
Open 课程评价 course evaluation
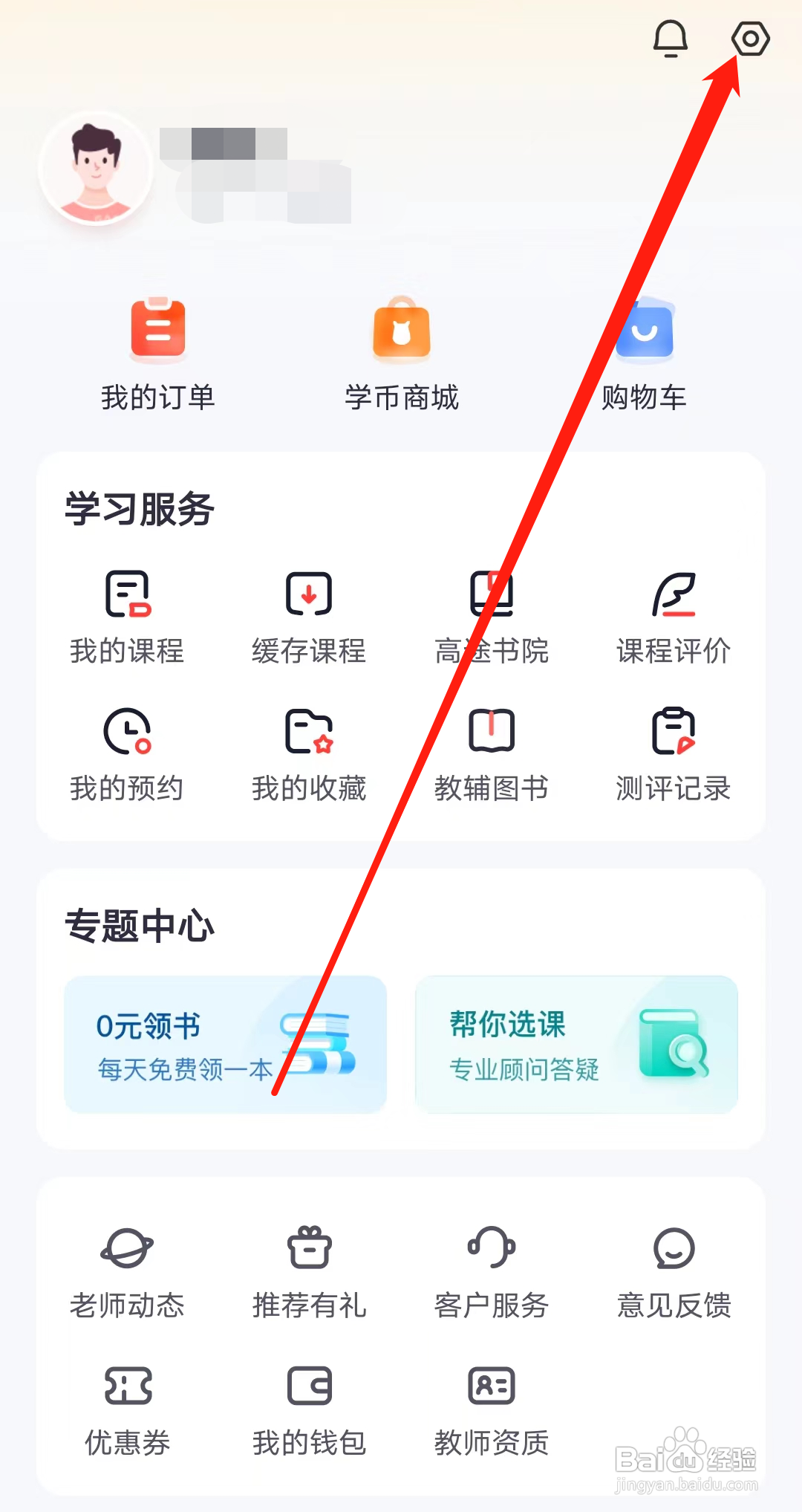[673, 617]
